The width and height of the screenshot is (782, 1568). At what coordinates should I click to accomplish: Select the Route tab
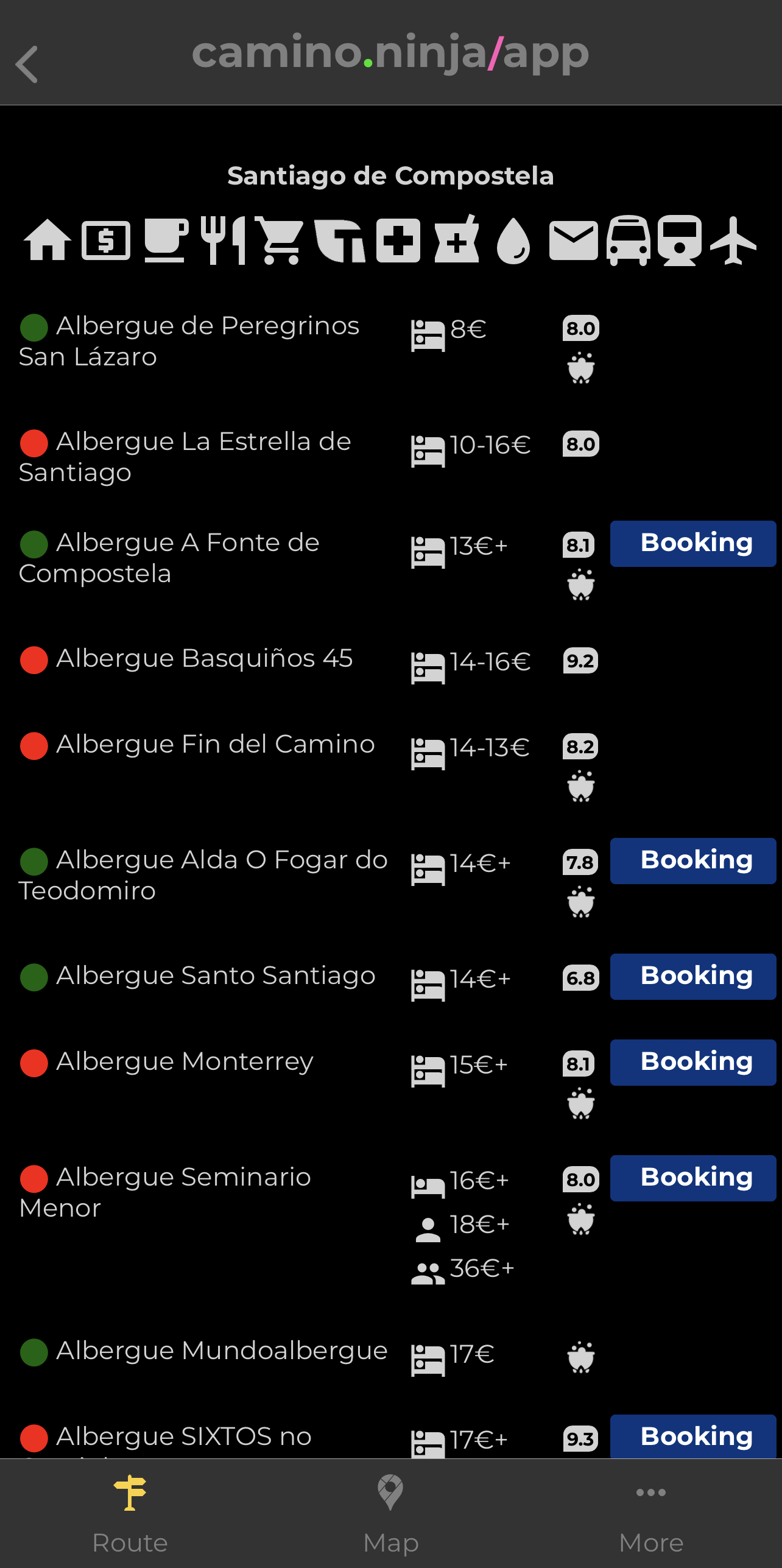tap(130, 1514)
